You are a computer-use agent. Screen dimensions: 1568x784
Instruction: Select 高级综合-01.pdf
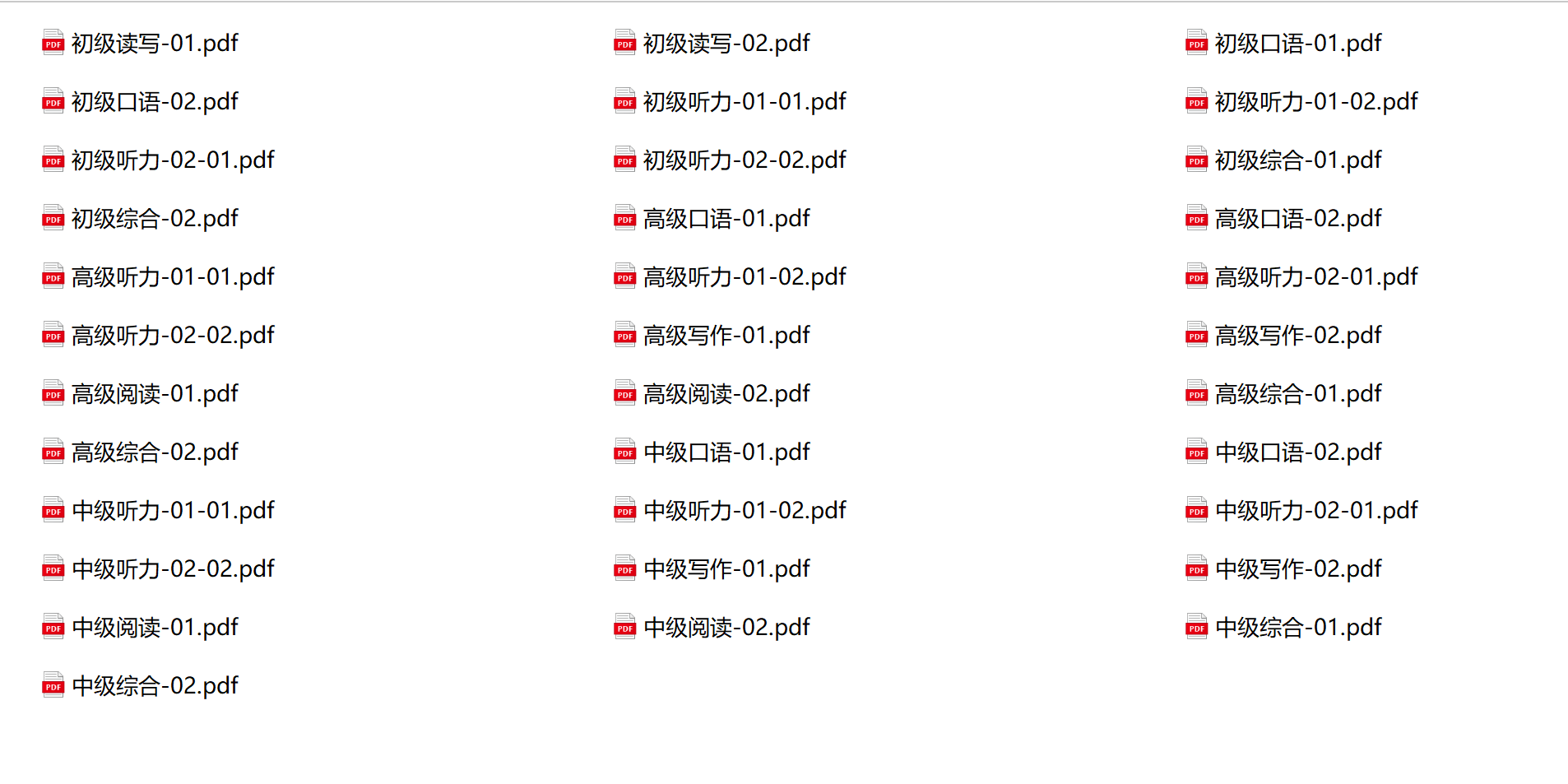point(1297,394)
